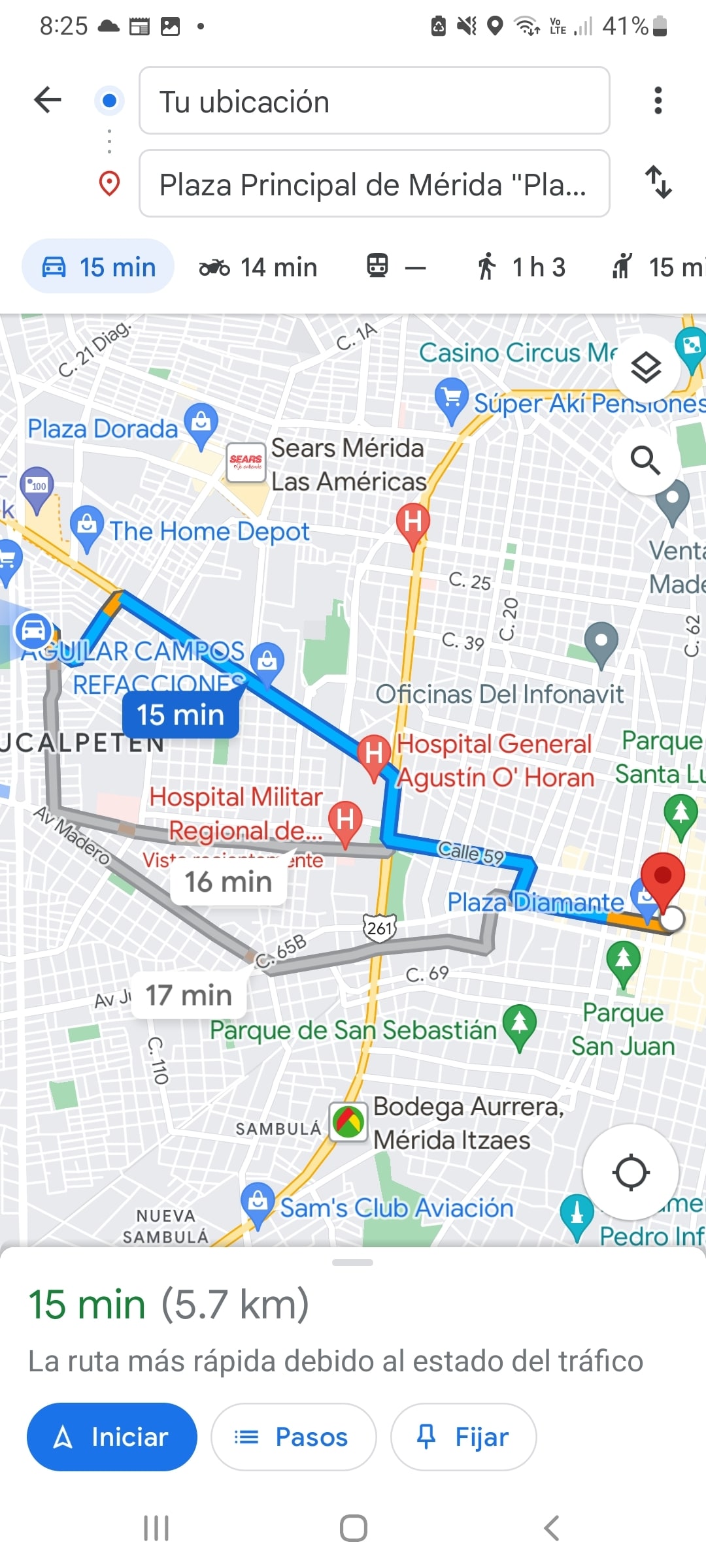Search along the route with the magnifier

tap(645, 461)
